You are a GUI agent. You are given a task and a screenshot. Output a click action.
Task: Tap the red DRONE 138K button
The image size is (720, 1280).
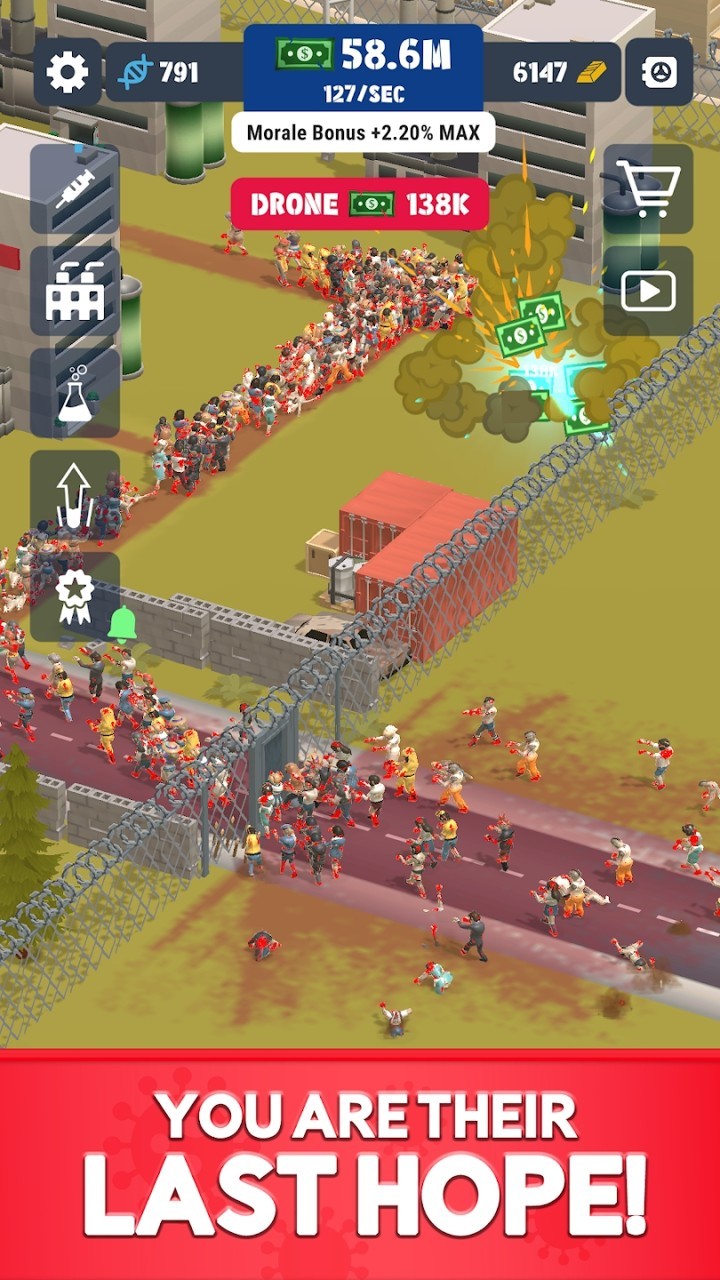click(x=360, y=204)
